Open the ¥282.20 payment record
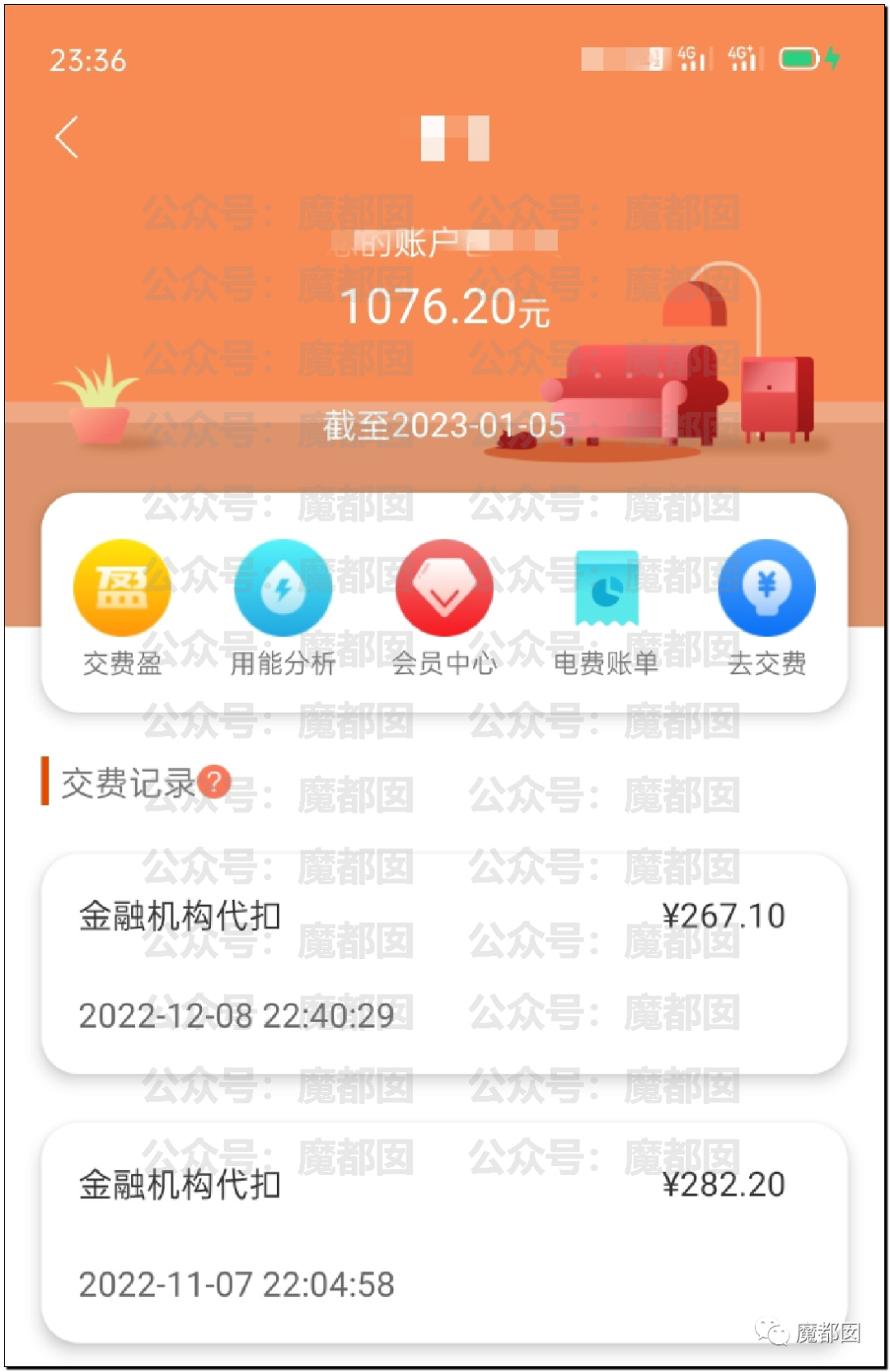 pyautogui.click(x=444, y=1232)
